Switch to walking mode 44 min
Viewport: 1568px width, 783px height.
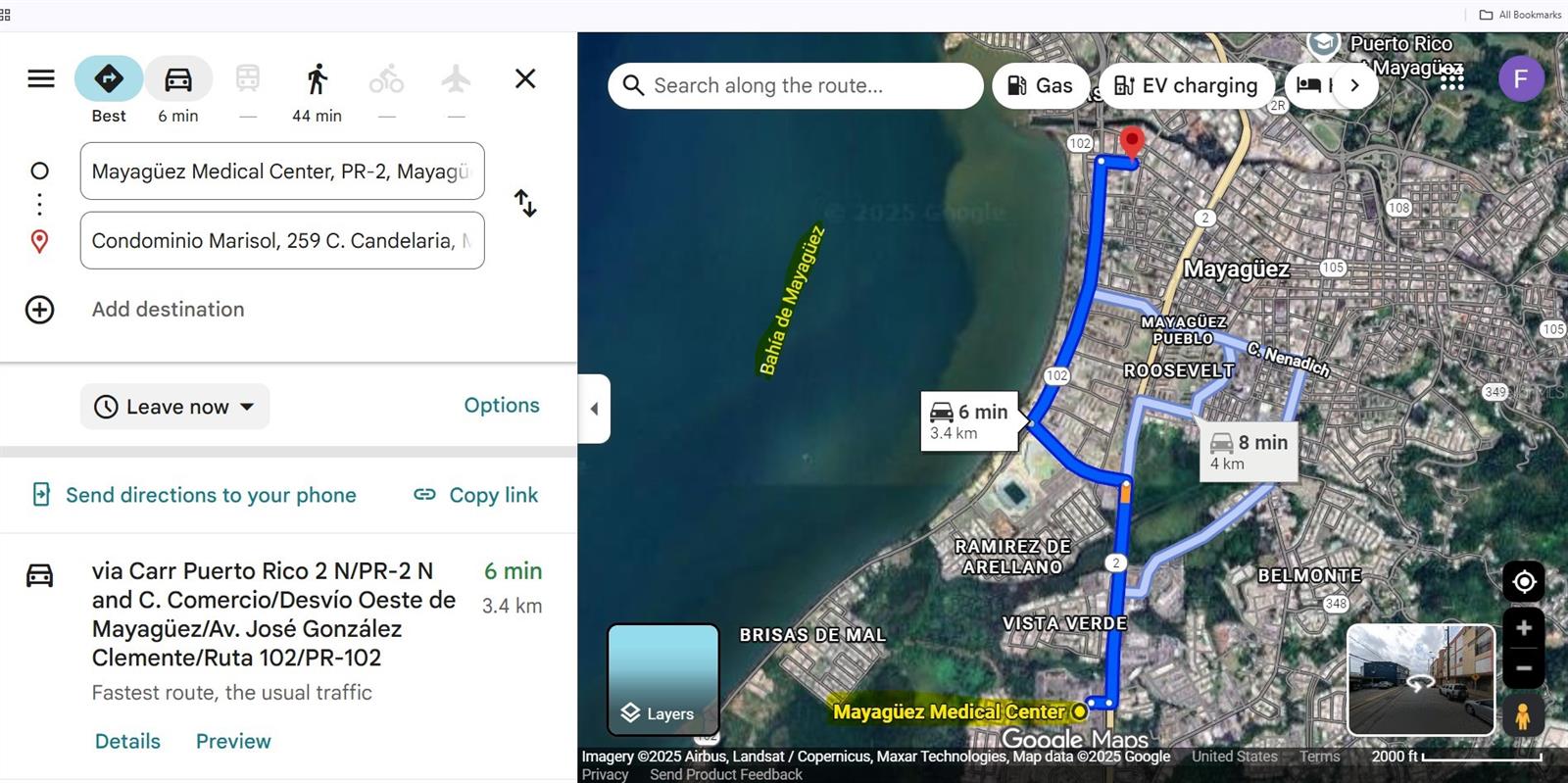coord(317,79)
